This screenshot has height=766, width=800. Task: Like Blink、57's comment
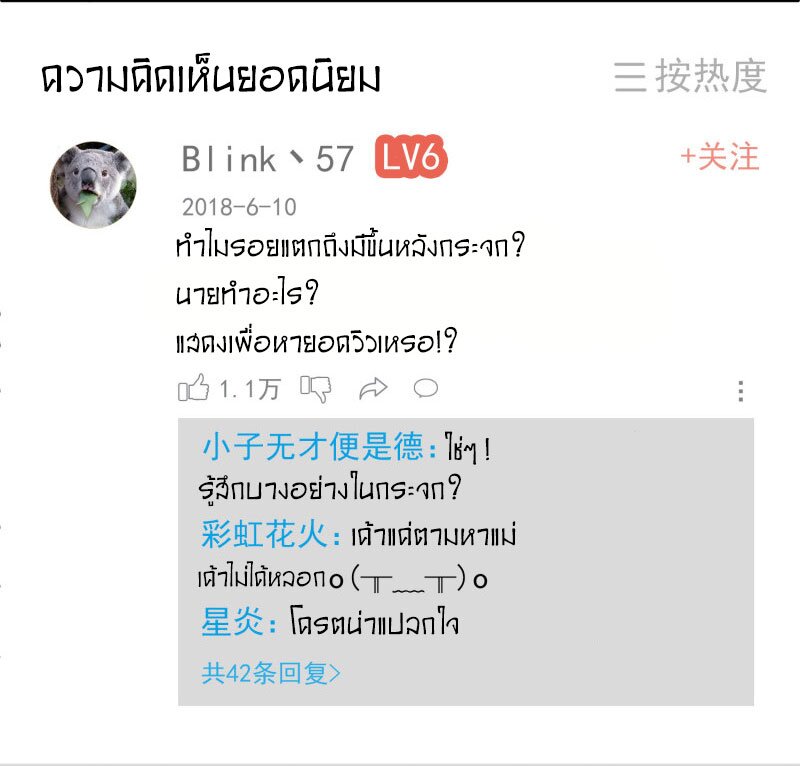pos(194,389)
